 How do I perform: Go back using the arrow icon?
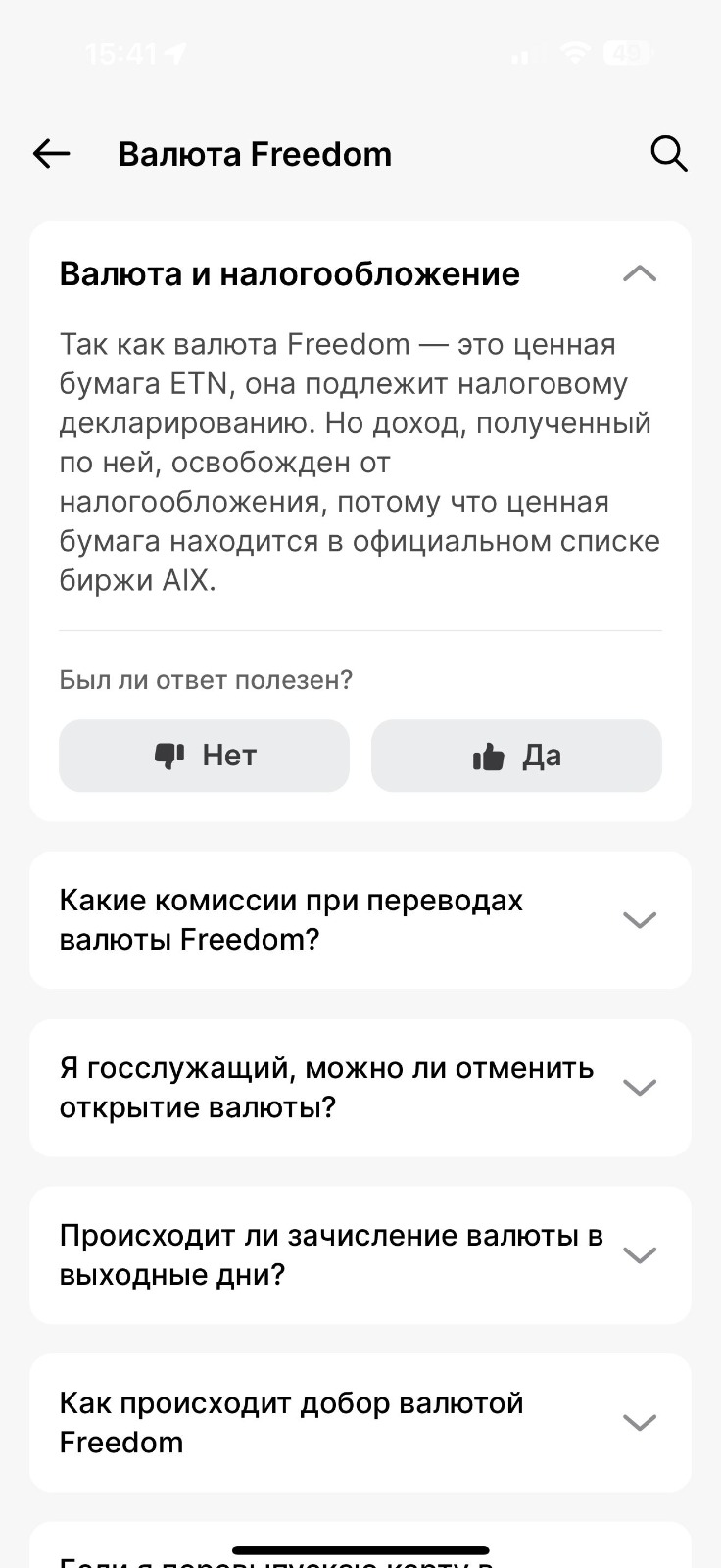click(x=51, y=154)
